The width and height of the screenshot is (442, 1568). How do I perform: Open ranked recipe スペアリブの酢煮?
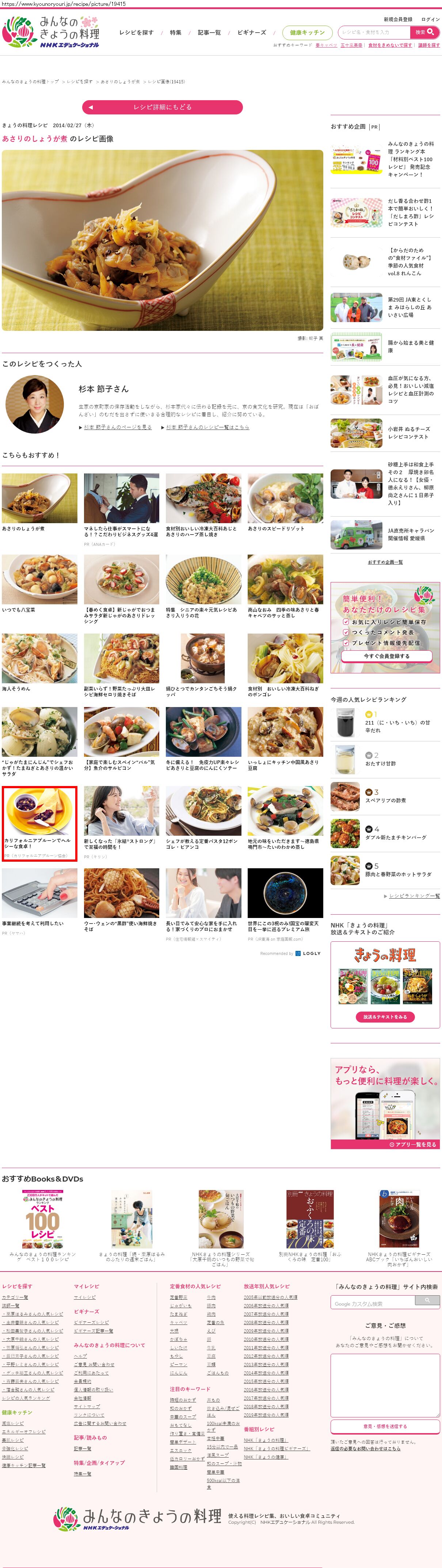[x=385, y=800]
